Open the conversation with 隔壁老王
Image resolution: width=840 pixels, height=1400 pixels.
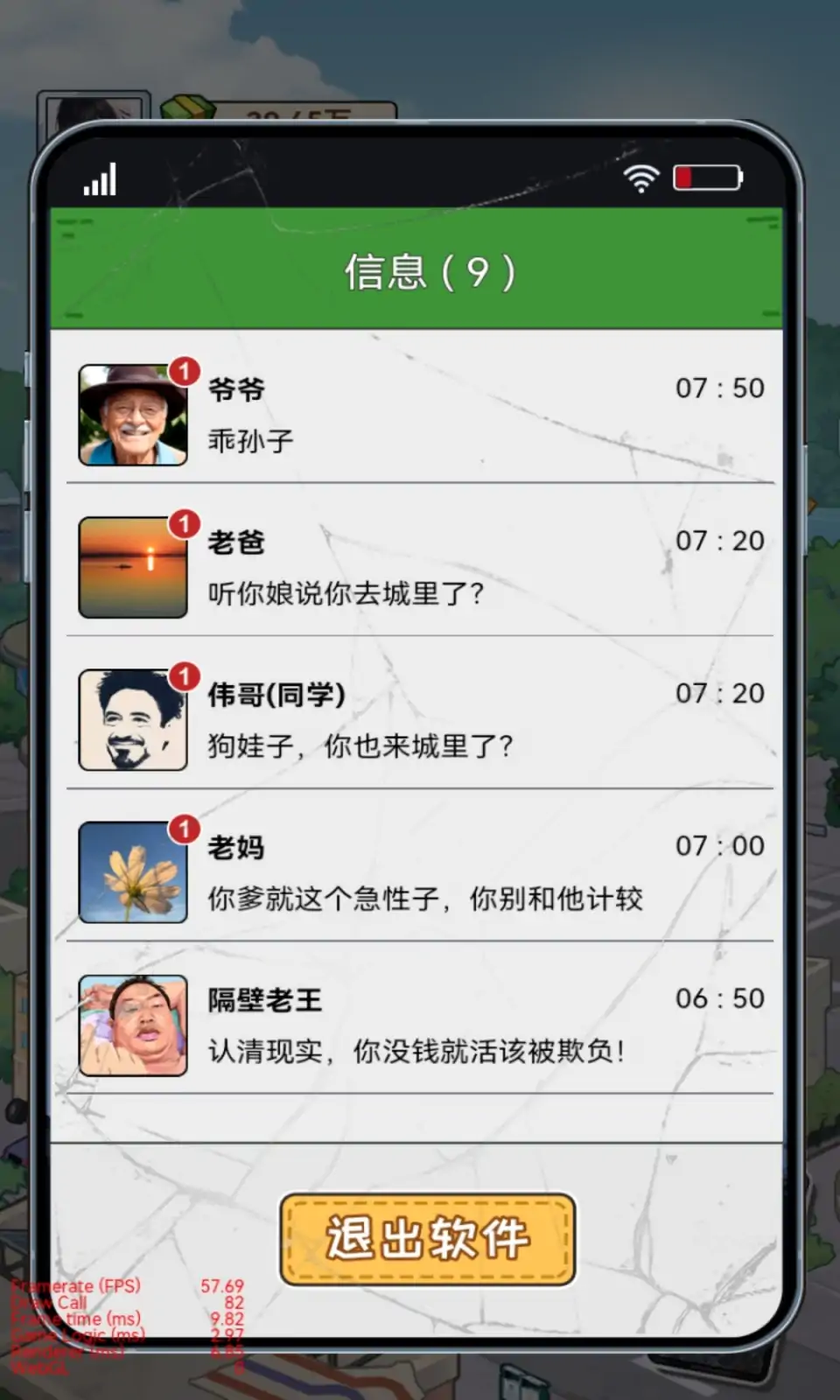(x=420, y=1025)
